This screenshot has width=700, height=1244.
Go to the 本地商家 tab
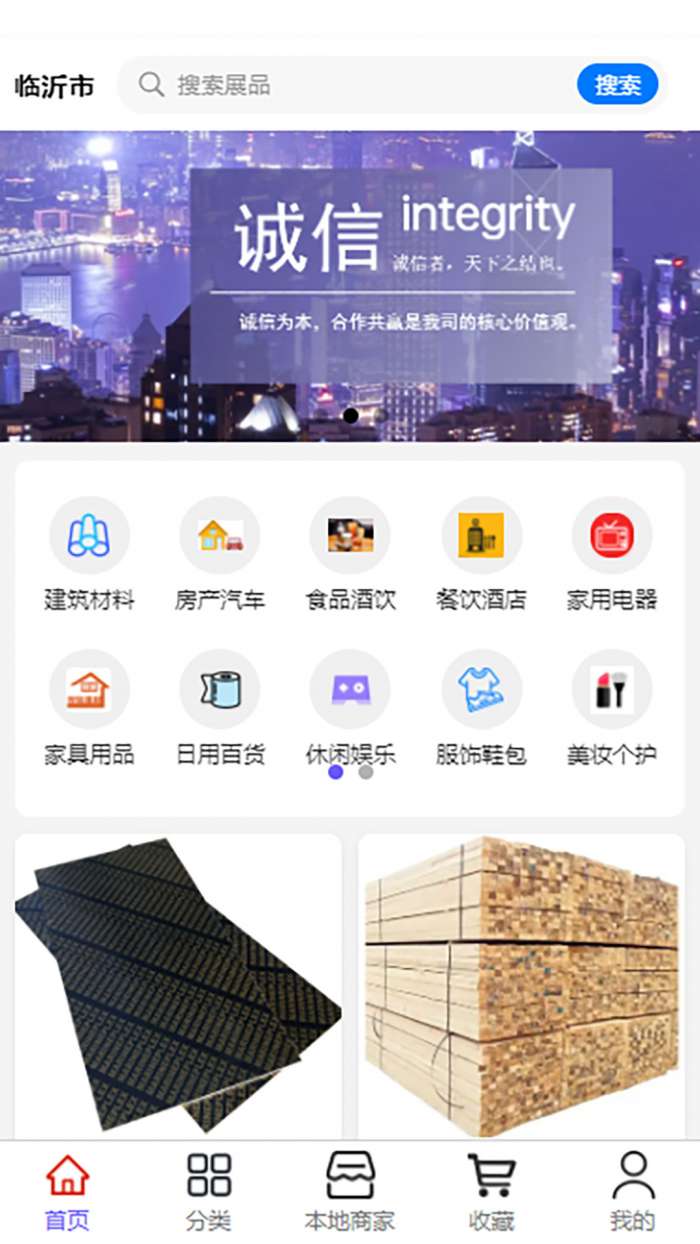pyautogui.click(x=349, y=1191)
